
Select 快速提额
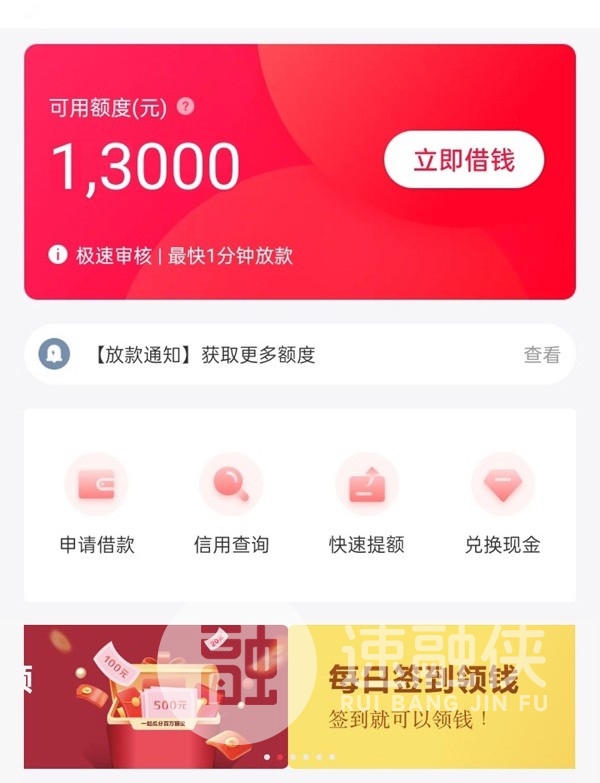click(x=366, y=503)
